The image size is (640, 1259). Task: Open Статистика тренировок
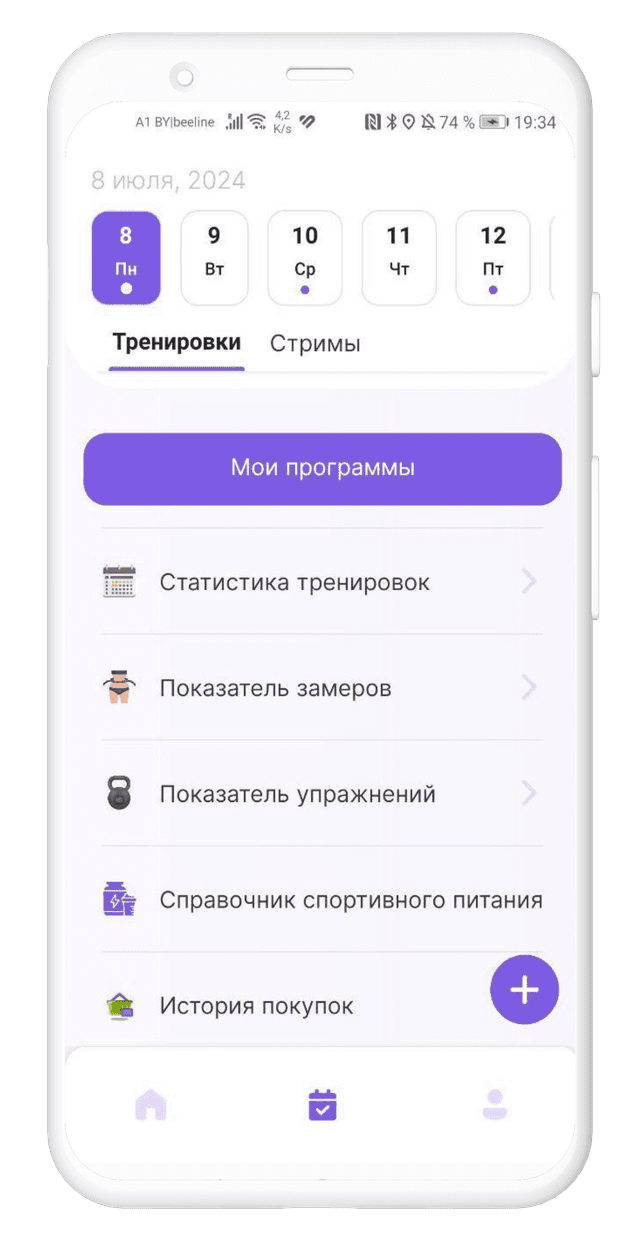pos(320,582)
